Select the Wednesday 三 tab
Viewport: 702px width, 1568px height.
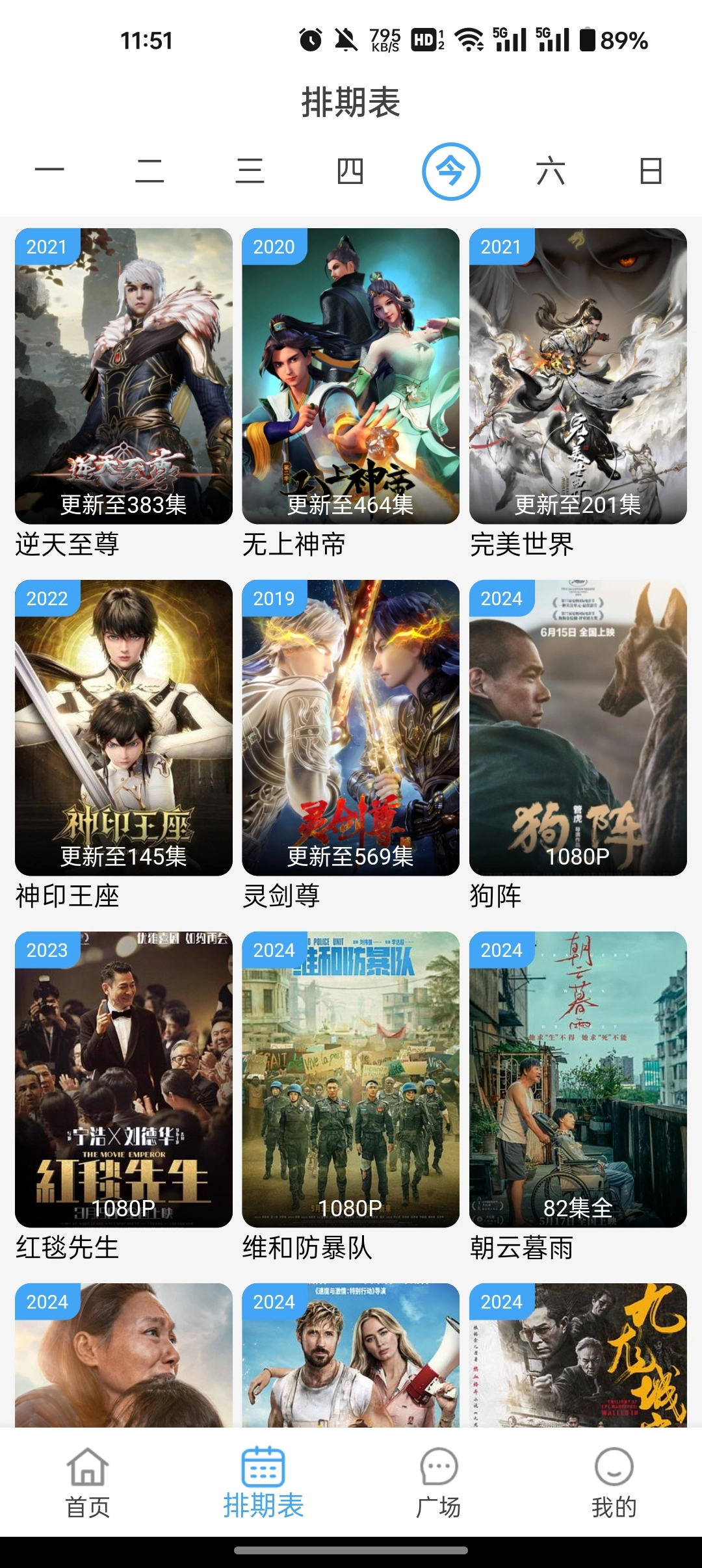click(250, 172)
